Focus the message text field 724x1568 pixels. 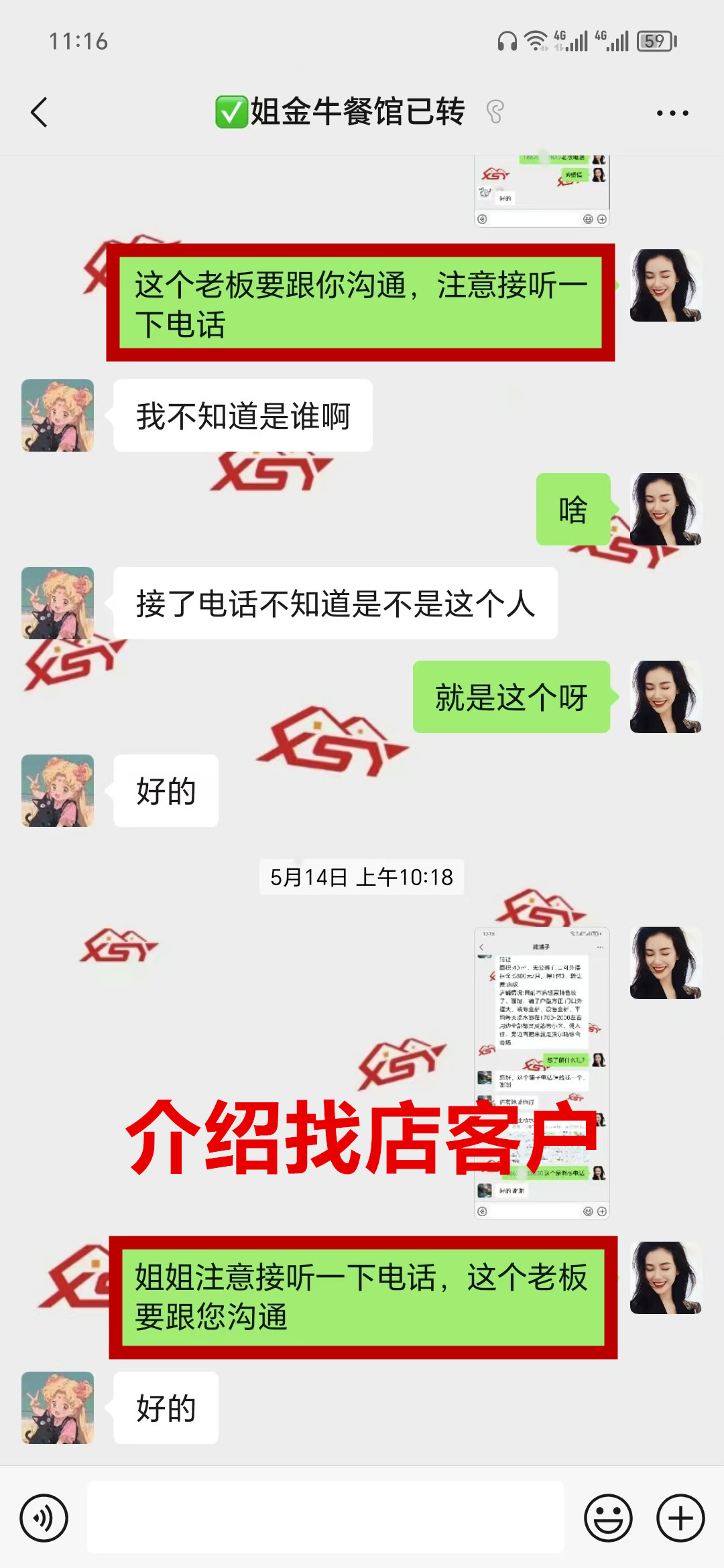tap(326, 1518)
